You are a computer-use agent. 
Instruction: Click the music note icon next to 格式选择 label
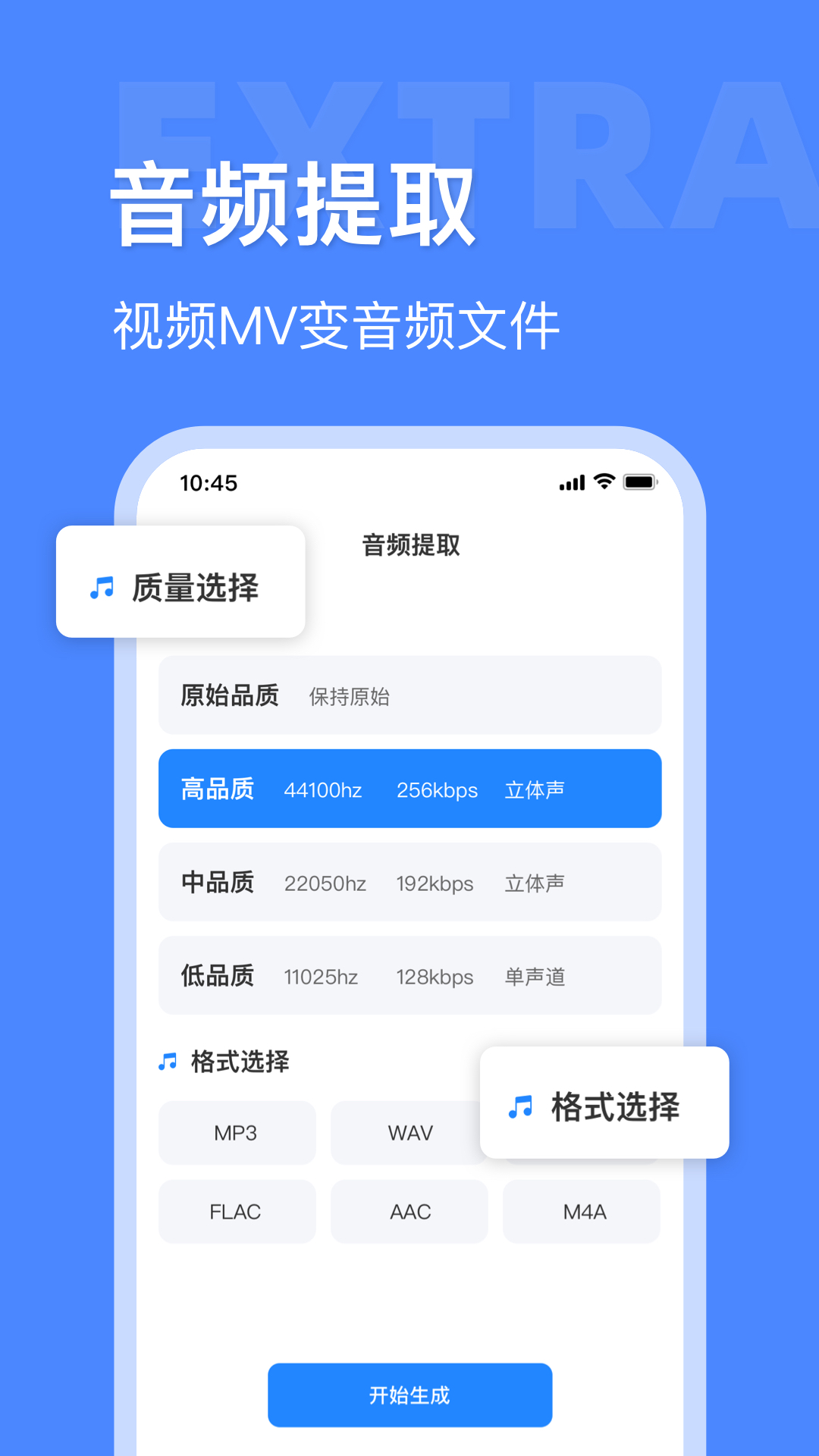pyautogui.click(x=167, y=1062)
